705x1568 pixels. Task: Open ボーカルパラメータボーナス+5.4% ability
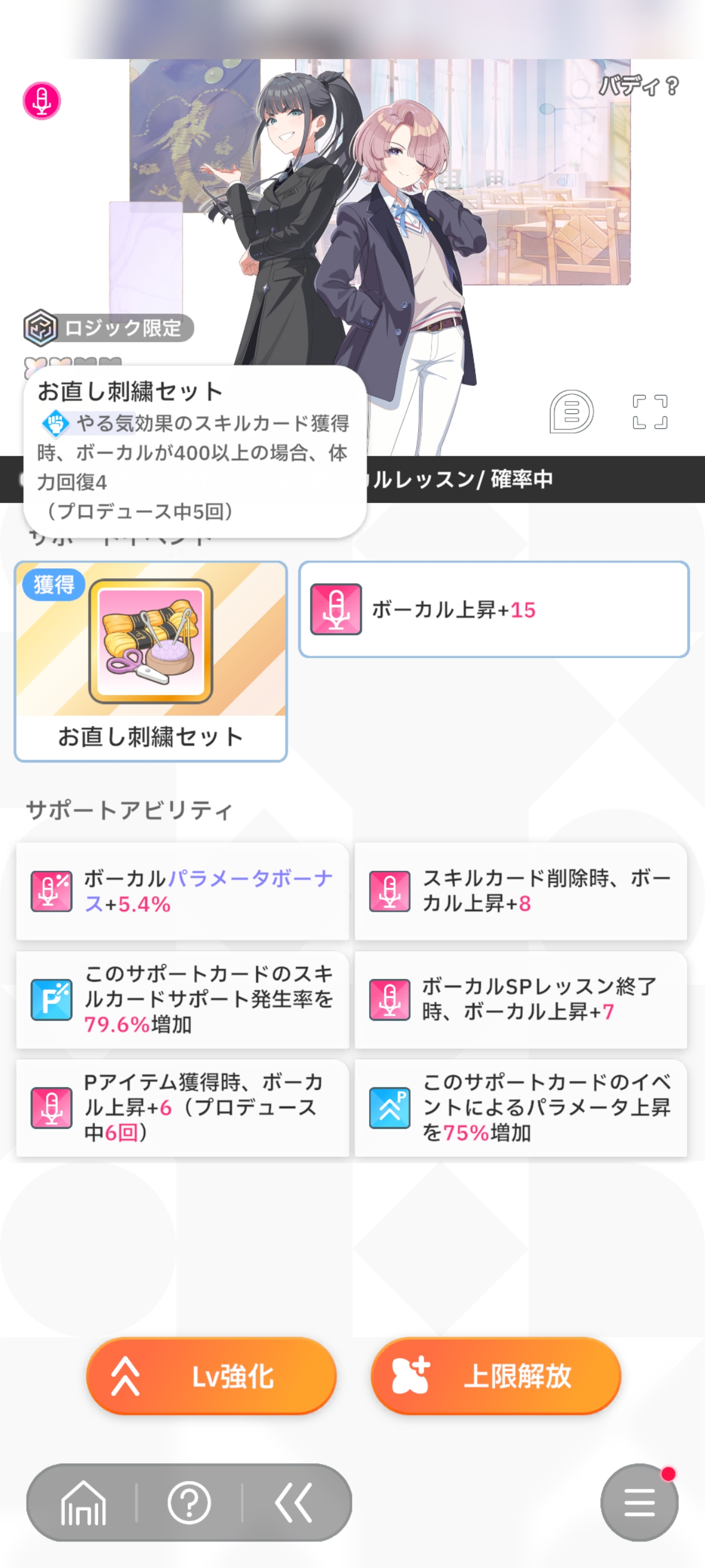pos(183,890)
